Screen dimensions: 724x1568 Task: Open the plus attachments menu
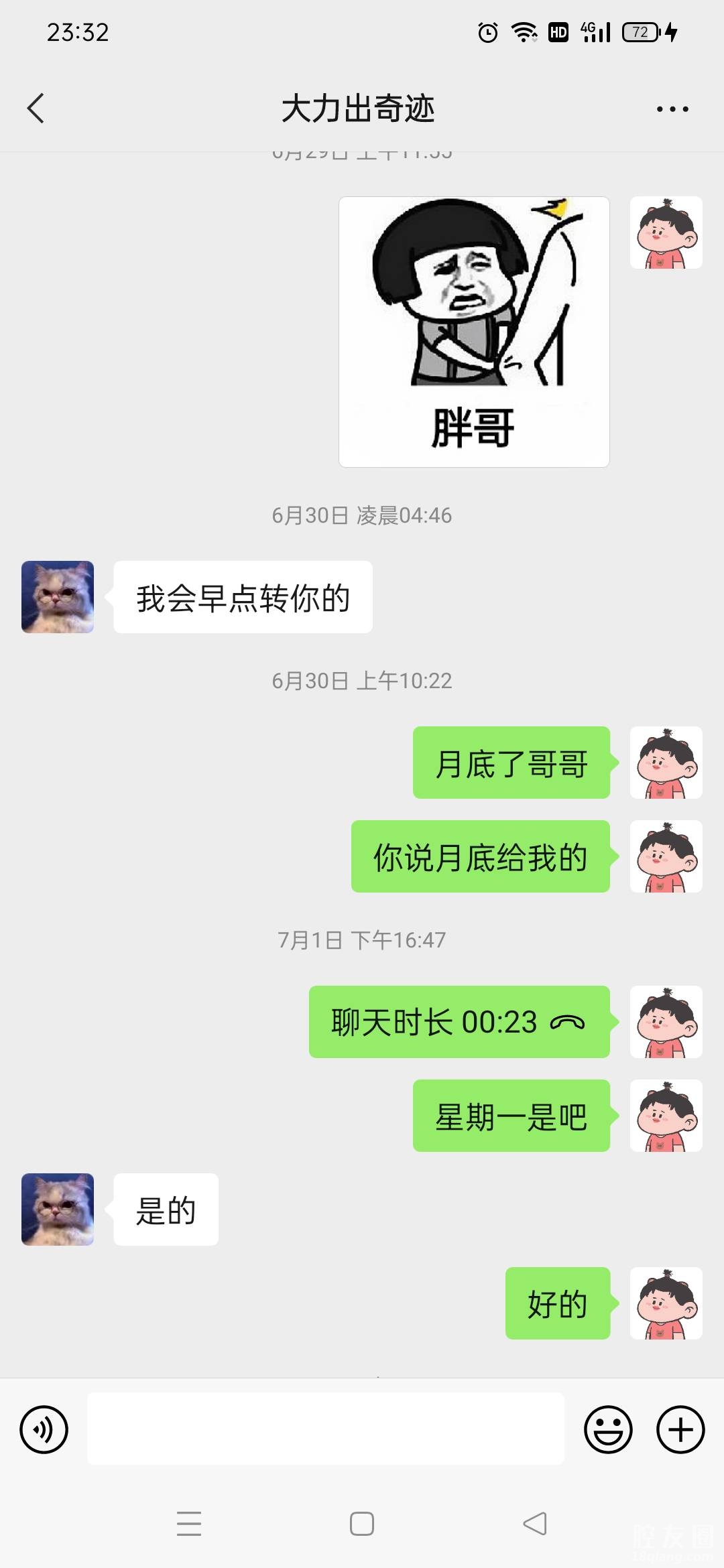tap(680, 1429)
